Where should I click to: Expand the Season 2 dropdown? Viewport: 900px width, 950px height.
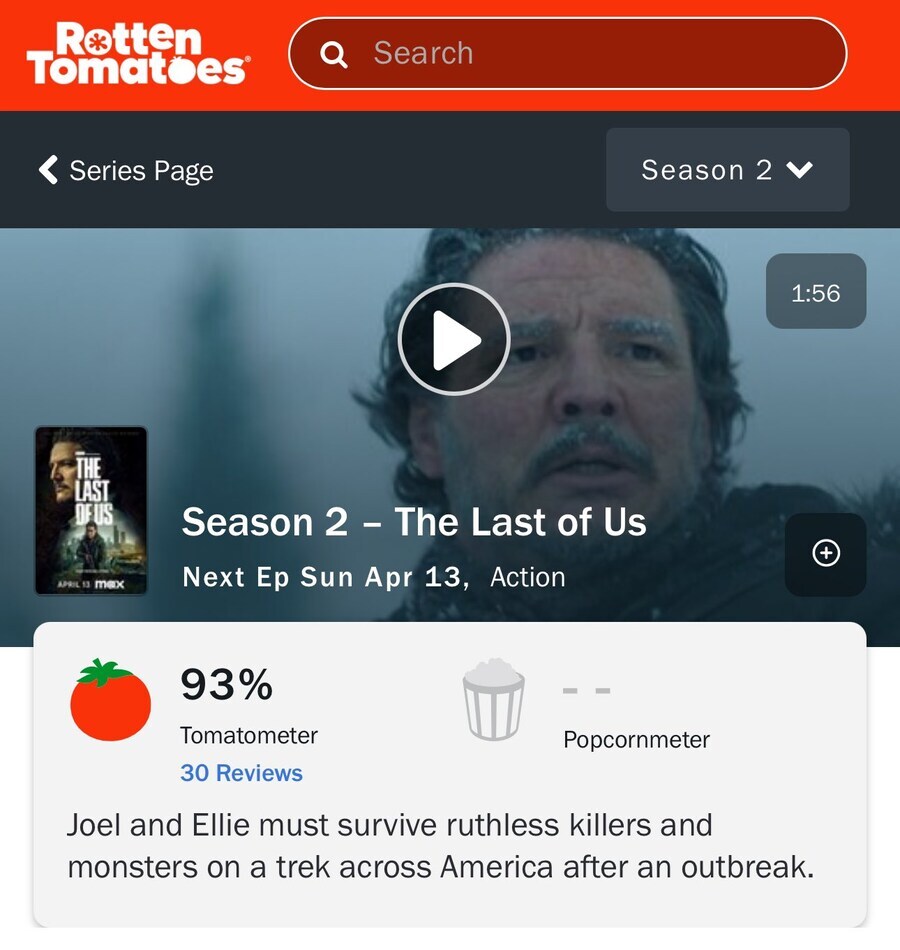point(727,170)
